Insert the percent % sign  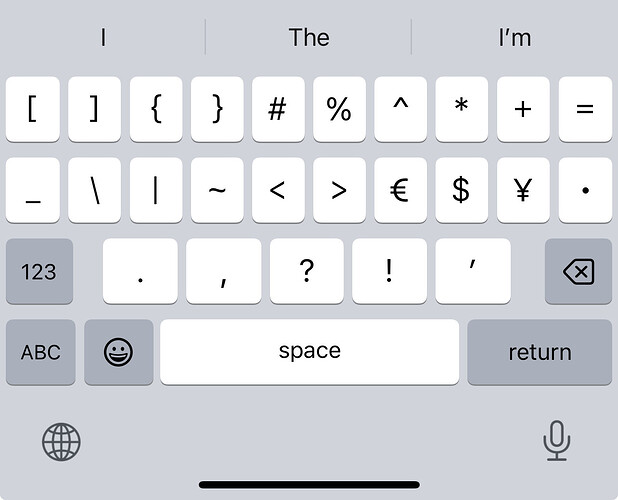[x=339, y=109]
